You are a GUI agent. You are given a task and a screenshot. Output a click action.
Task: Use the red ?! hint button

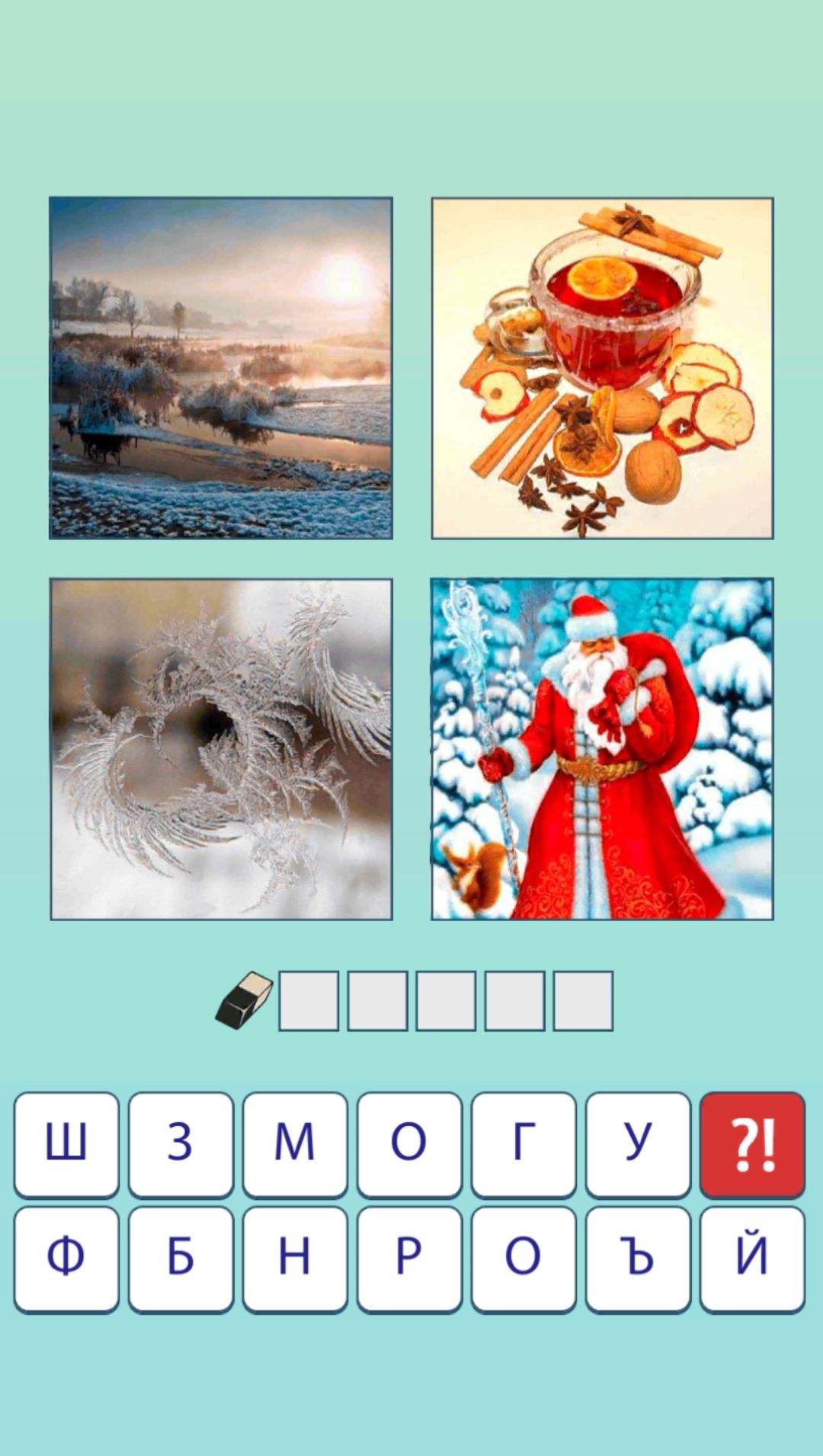[752, 1143]
